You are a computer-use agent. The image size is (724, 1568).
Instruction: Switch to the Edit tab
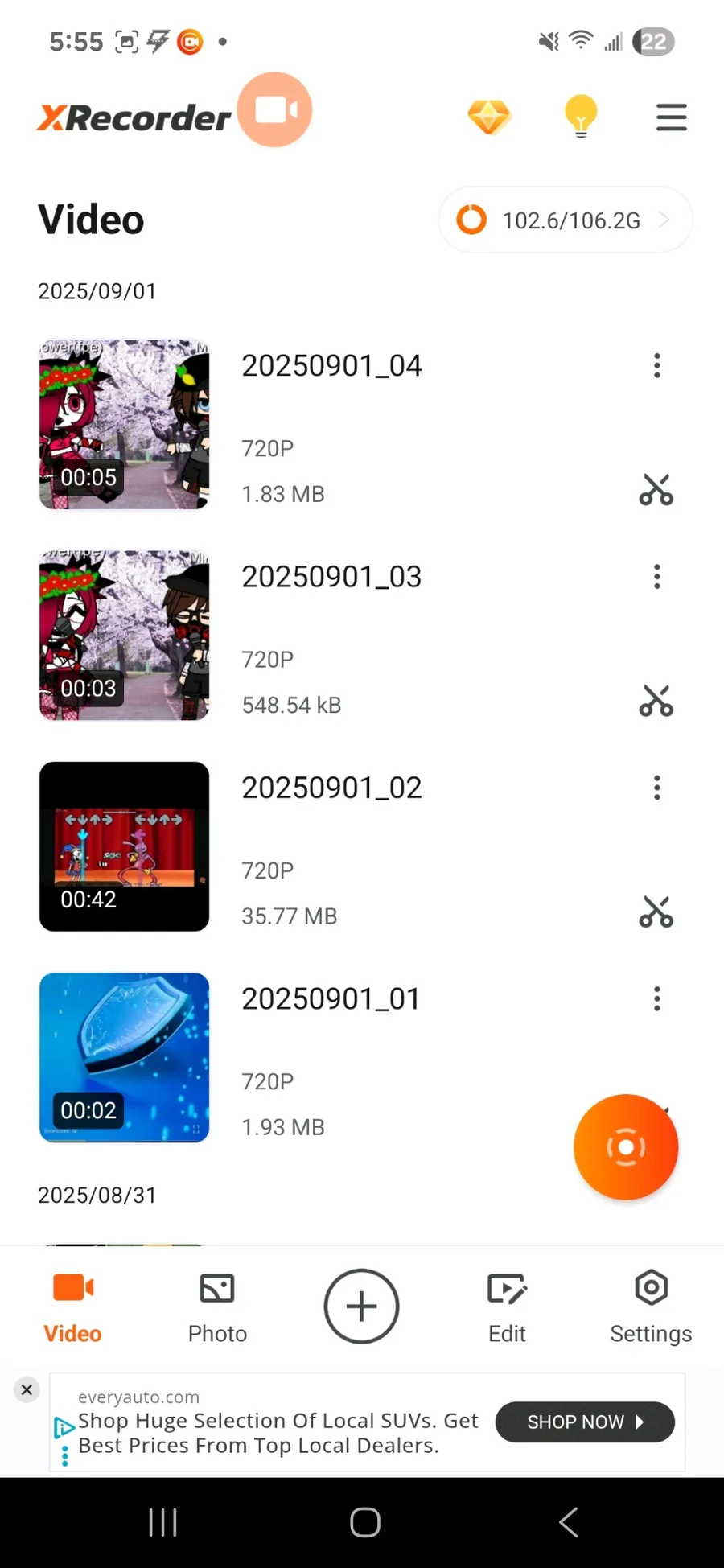coord(507,1307)
